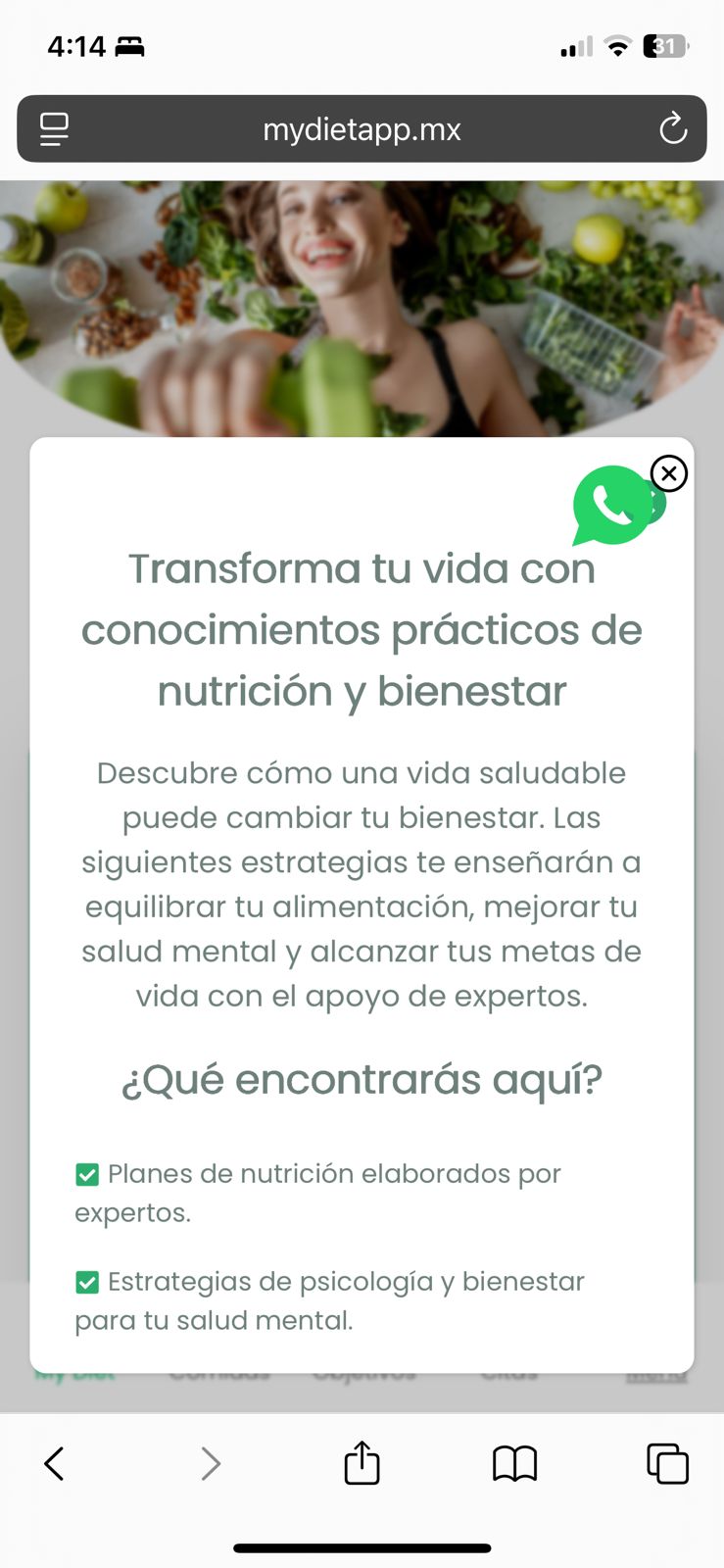This screenshot has height=1568, width=724.
Task: Tap the Wi-Fi status icon
Action: (617, 46)
